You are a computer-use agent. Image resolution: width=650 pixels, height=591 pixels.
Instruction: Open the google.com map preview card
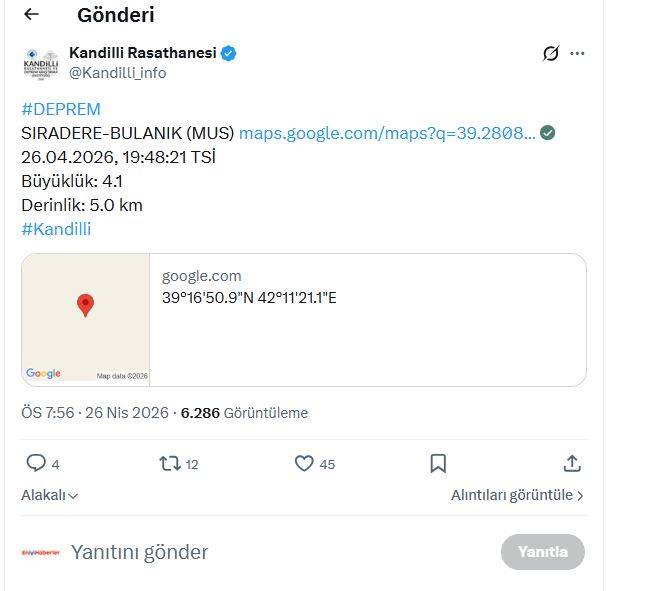click(x=303, y=320)
